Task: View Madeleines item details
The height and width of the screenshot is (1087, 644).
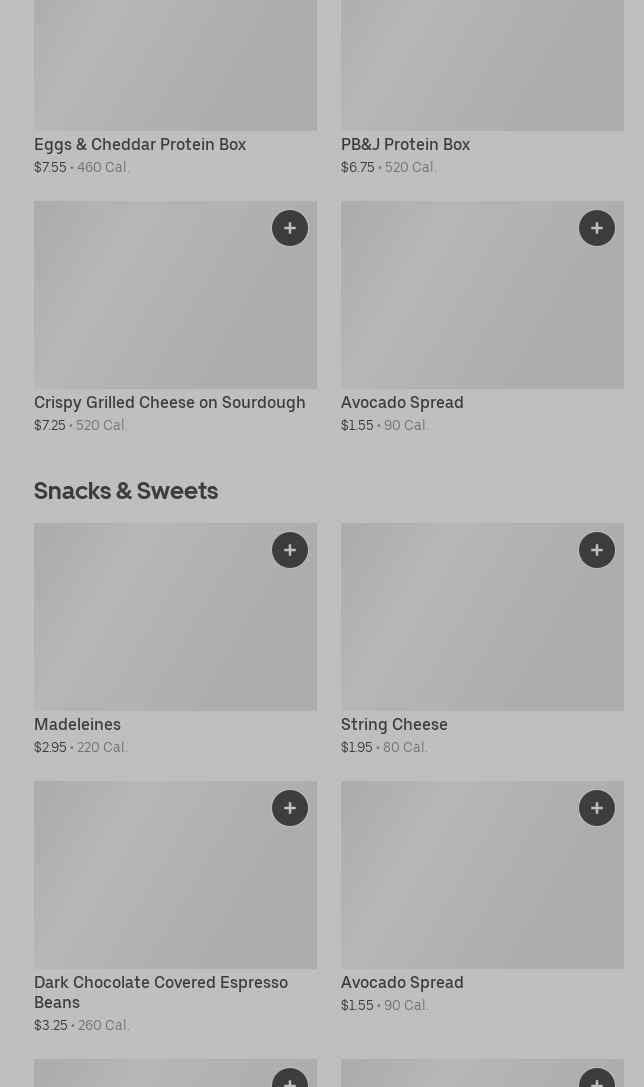Action: (175, 639)
